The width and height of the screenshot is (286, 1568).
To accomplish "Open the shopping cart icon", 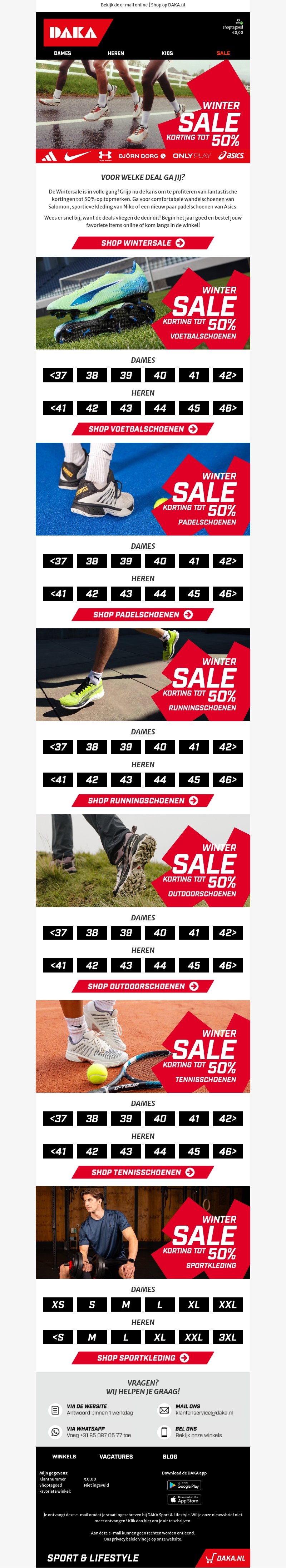I will (238, 22).
